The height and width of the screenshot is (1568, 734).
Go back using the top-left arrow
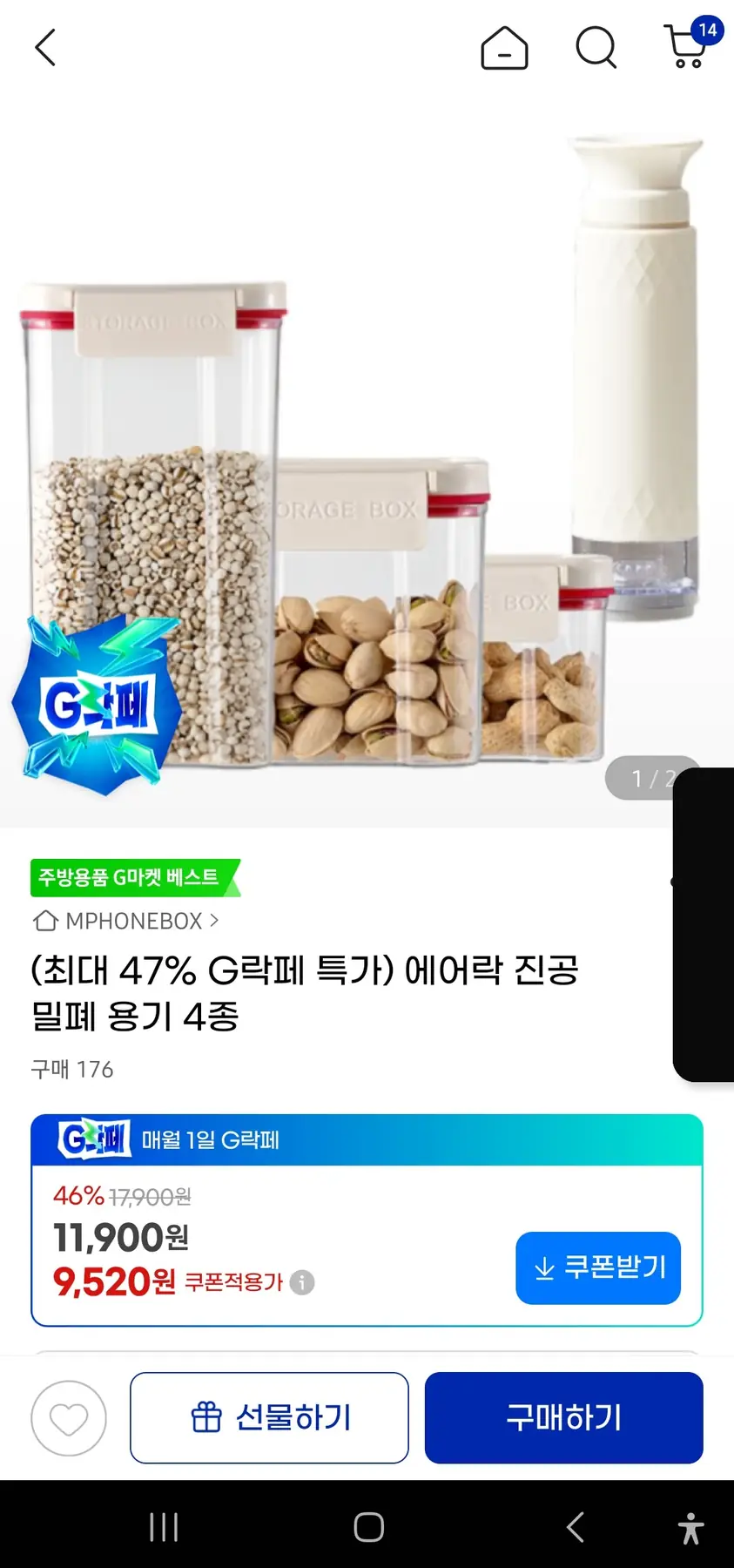(x=45, y=48)
